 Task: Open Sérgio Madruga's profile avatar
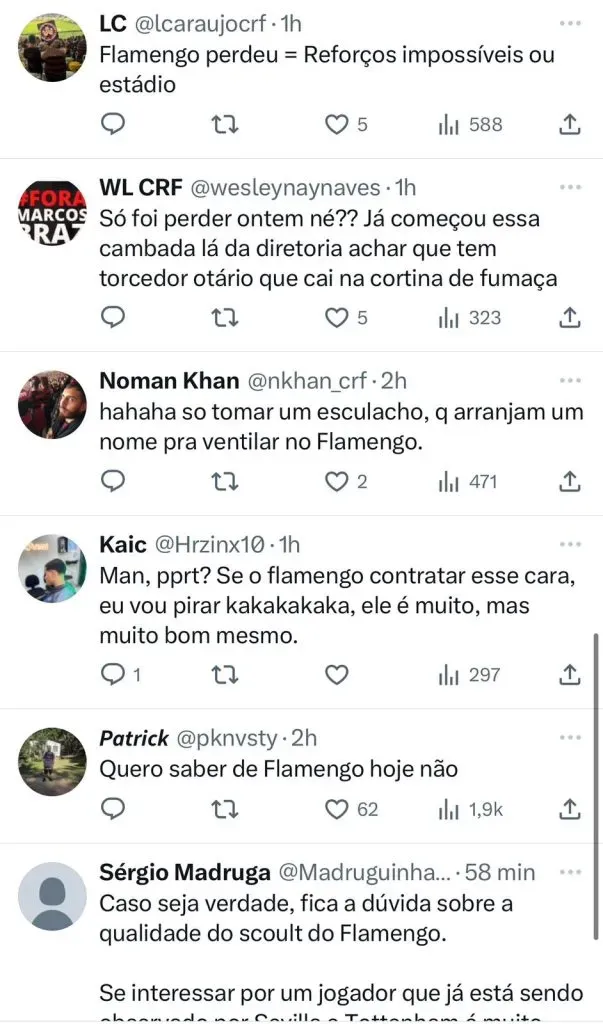click(53, 896)
